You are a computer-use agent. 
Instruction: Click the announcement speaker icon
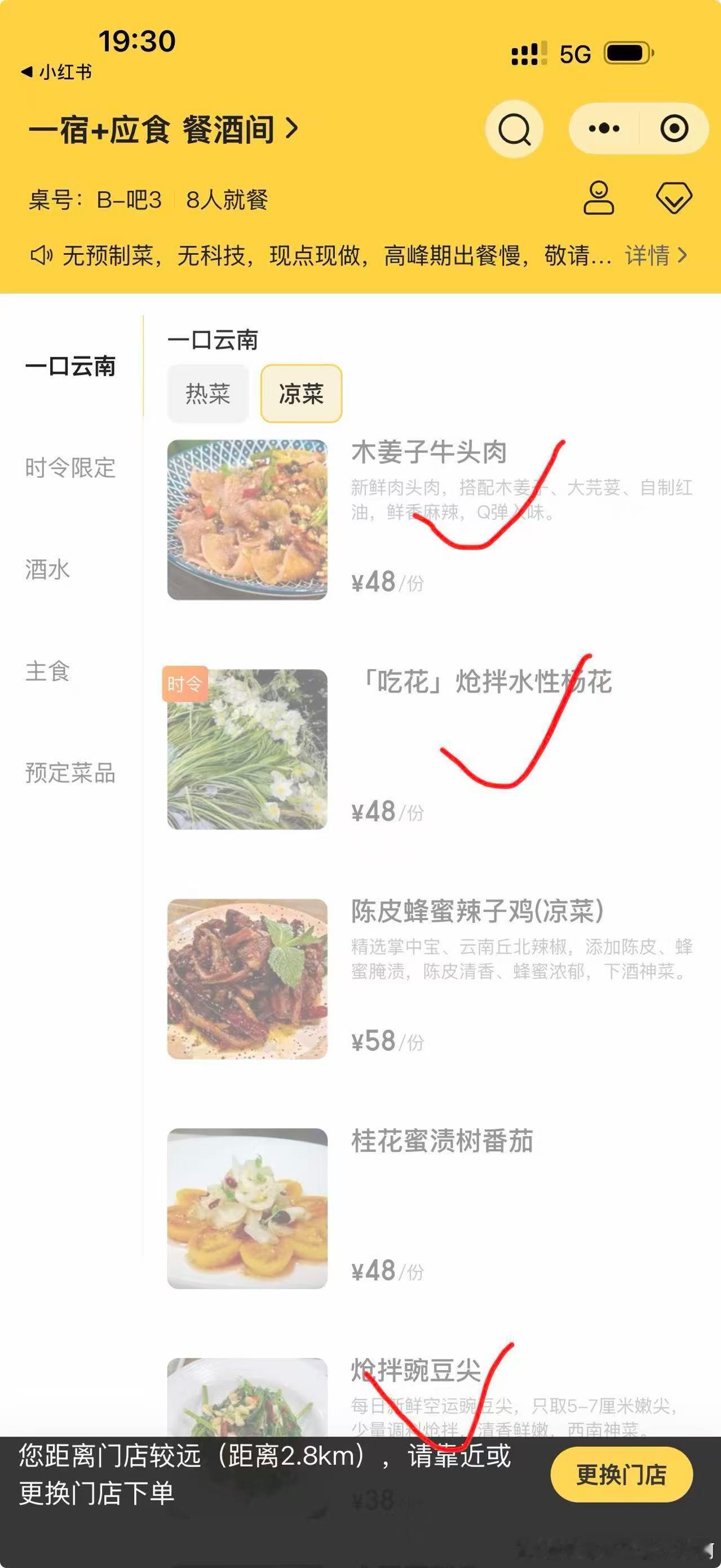[x=41, y=255]
